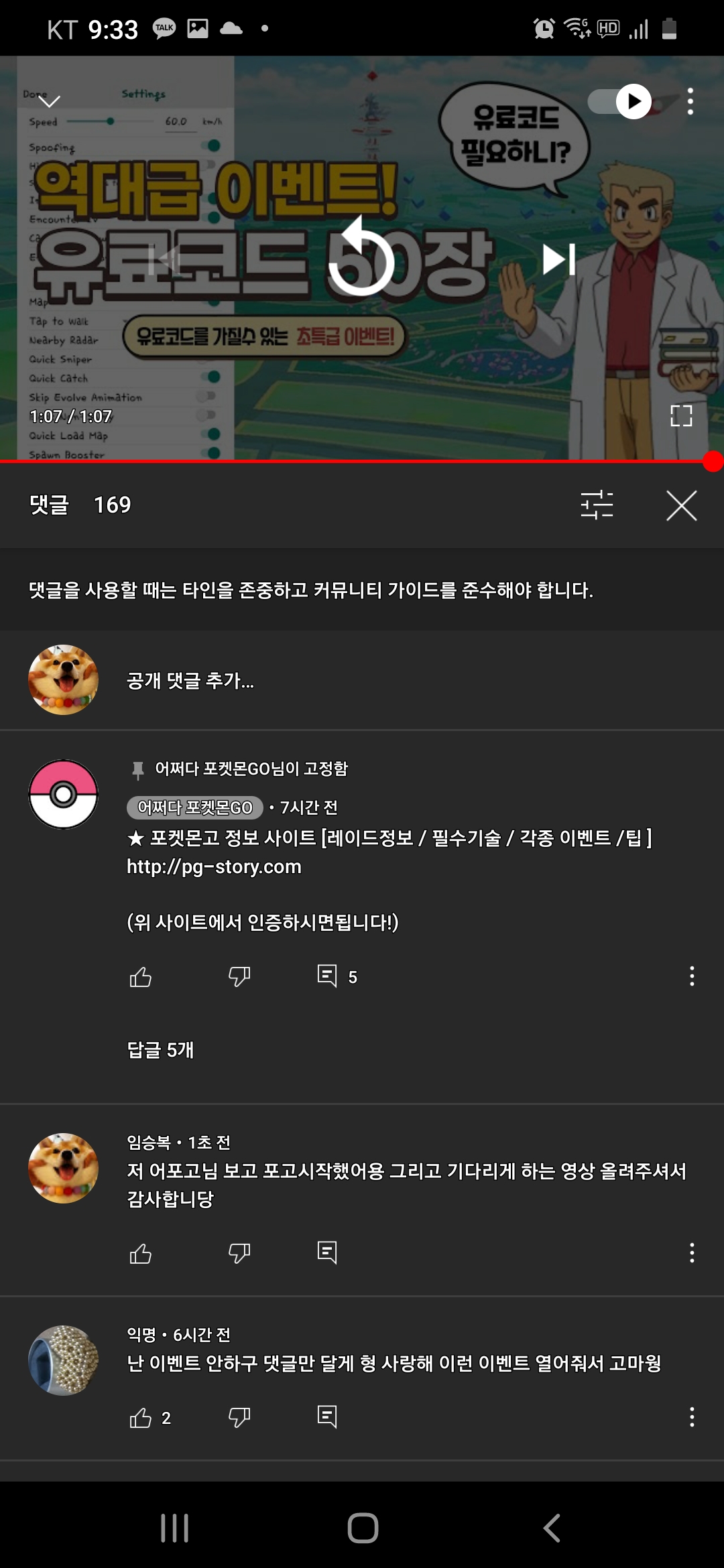Reply to 임승복's comment
Screen dimensions: 724x1568
click(327, 1252)
